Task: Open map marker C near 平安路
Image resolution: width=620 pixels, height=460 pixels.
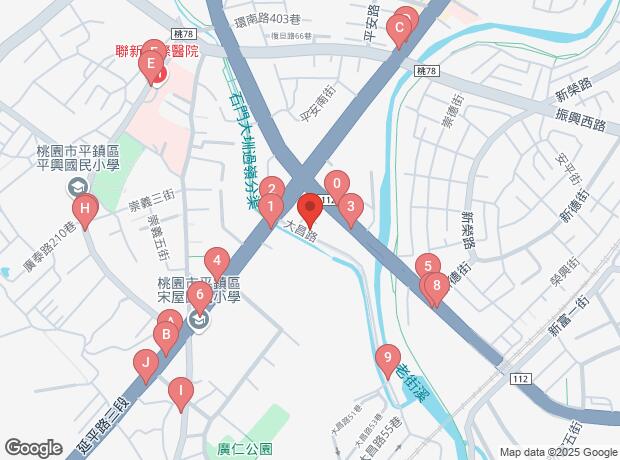Action: pos(399,32)
